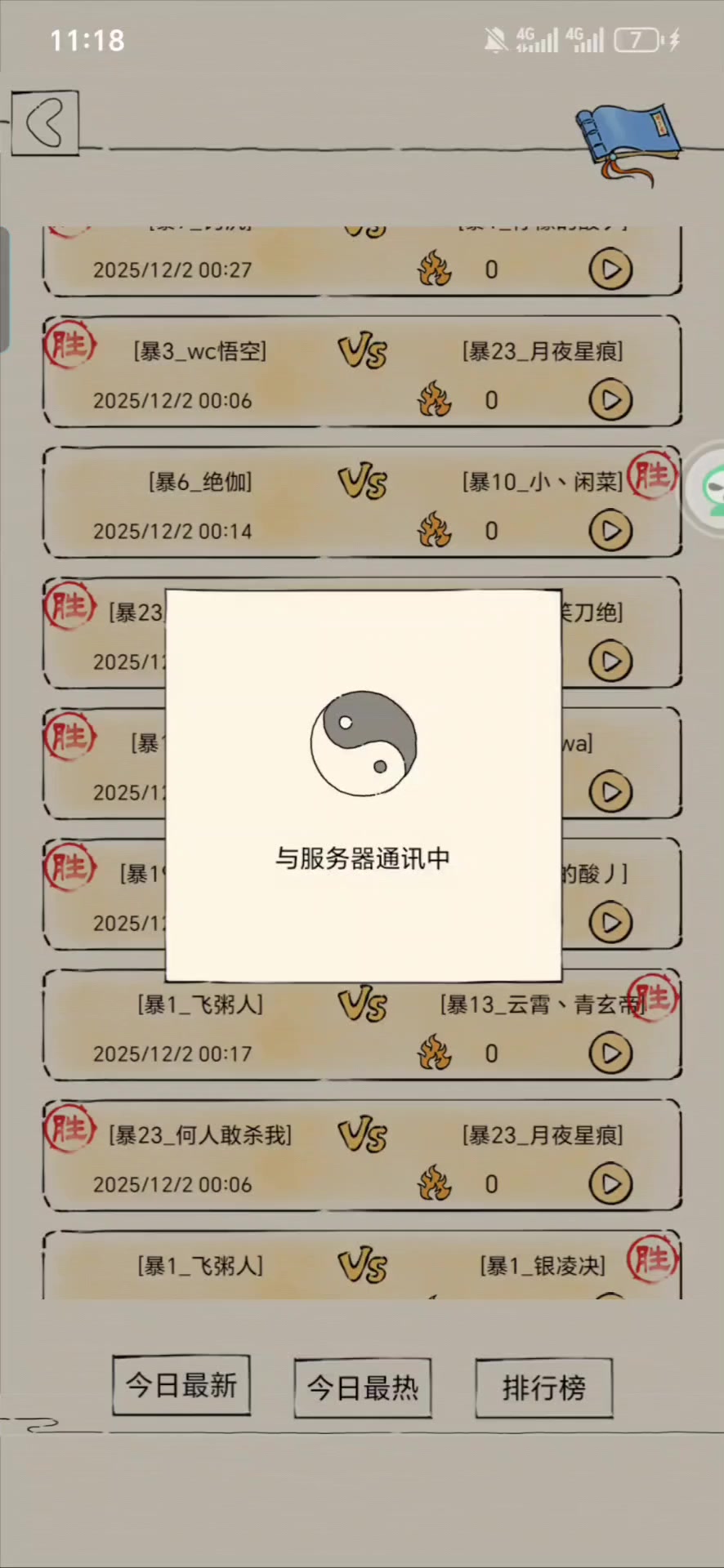Screen dimensions: 724x1568
Task: Open the 暴1_飞粥人 vs 暴1_银凌决 match card
Action: coord(362,1267)
